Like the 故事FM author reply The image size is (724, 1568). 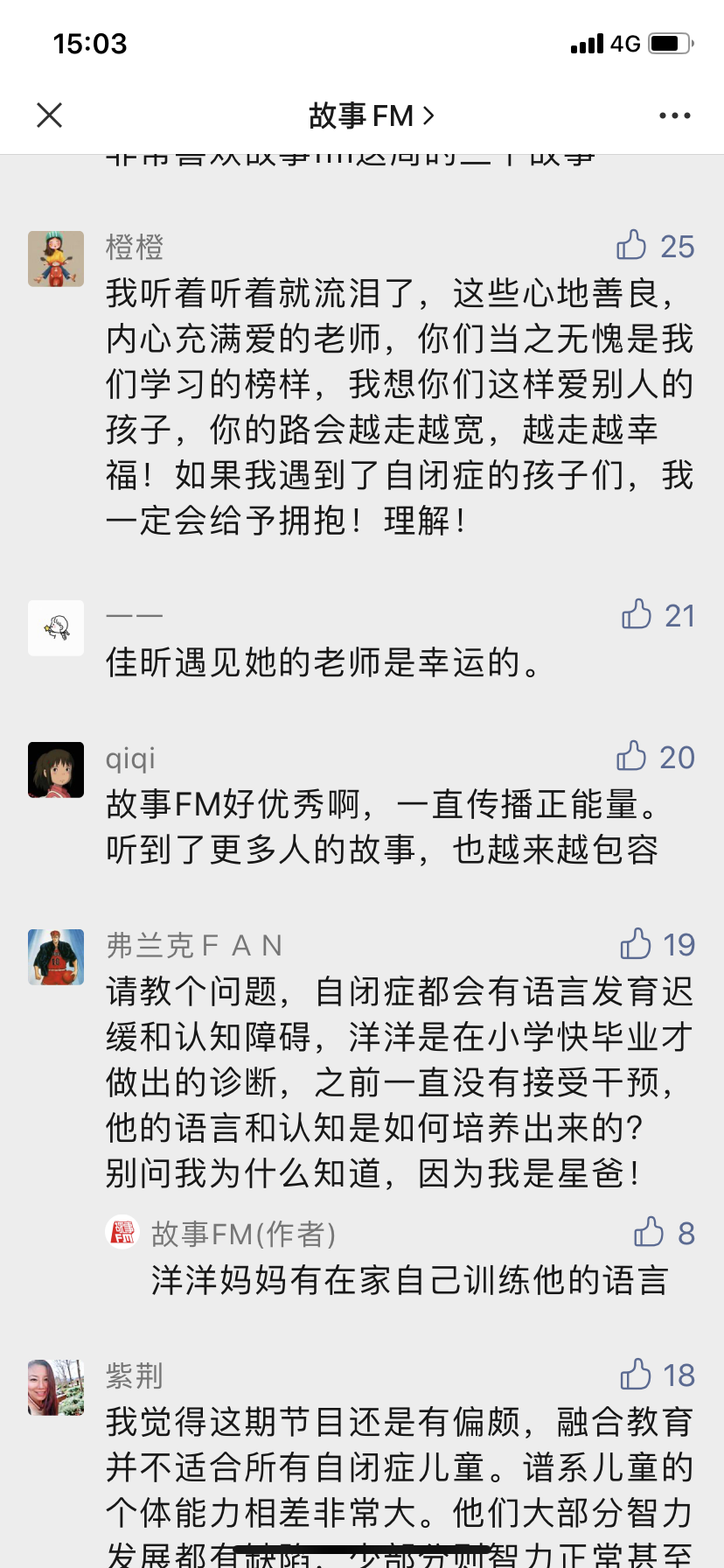click(649, 1233)
